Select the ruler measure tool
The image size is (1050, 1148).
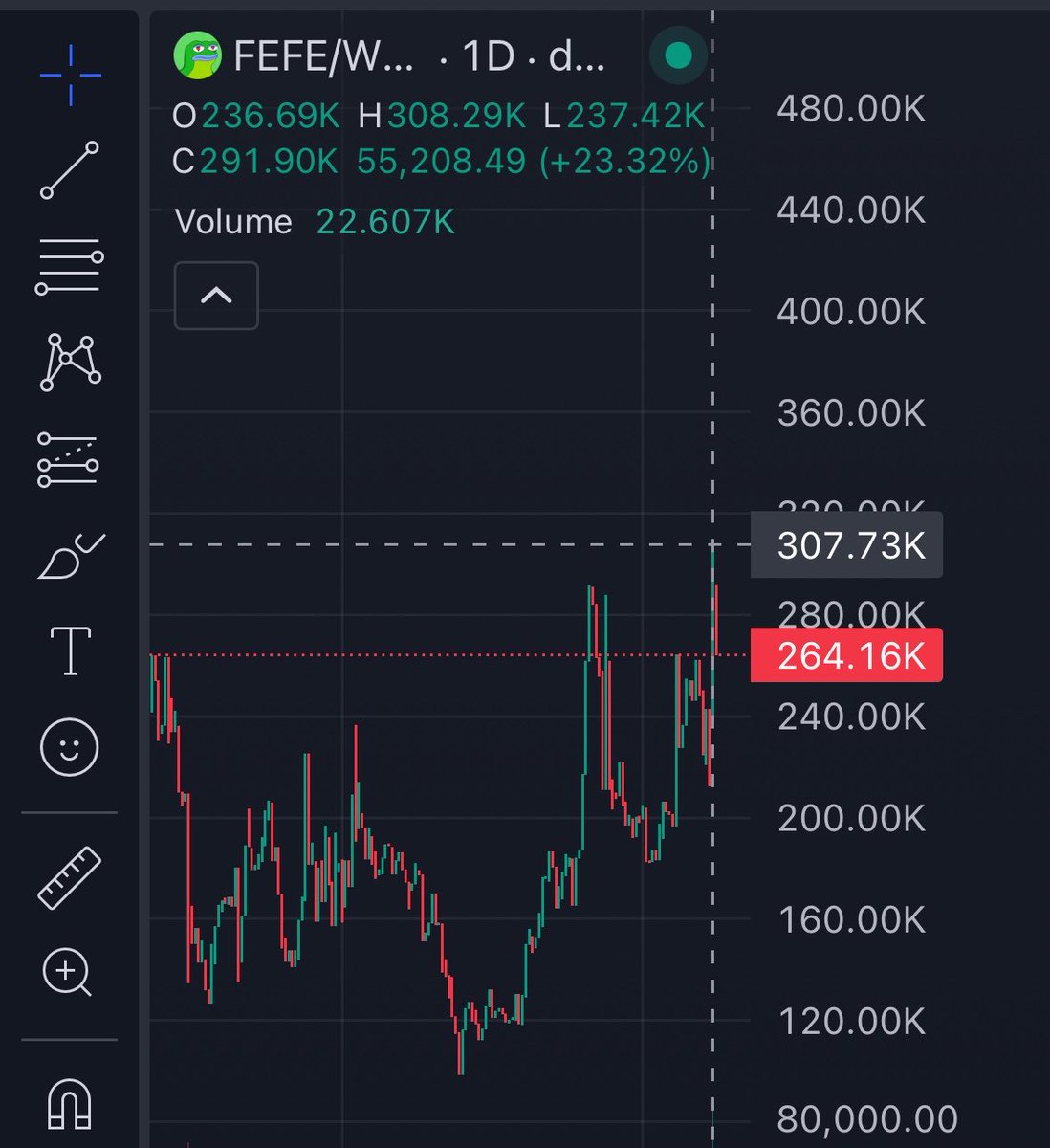[x=70, y=877]
